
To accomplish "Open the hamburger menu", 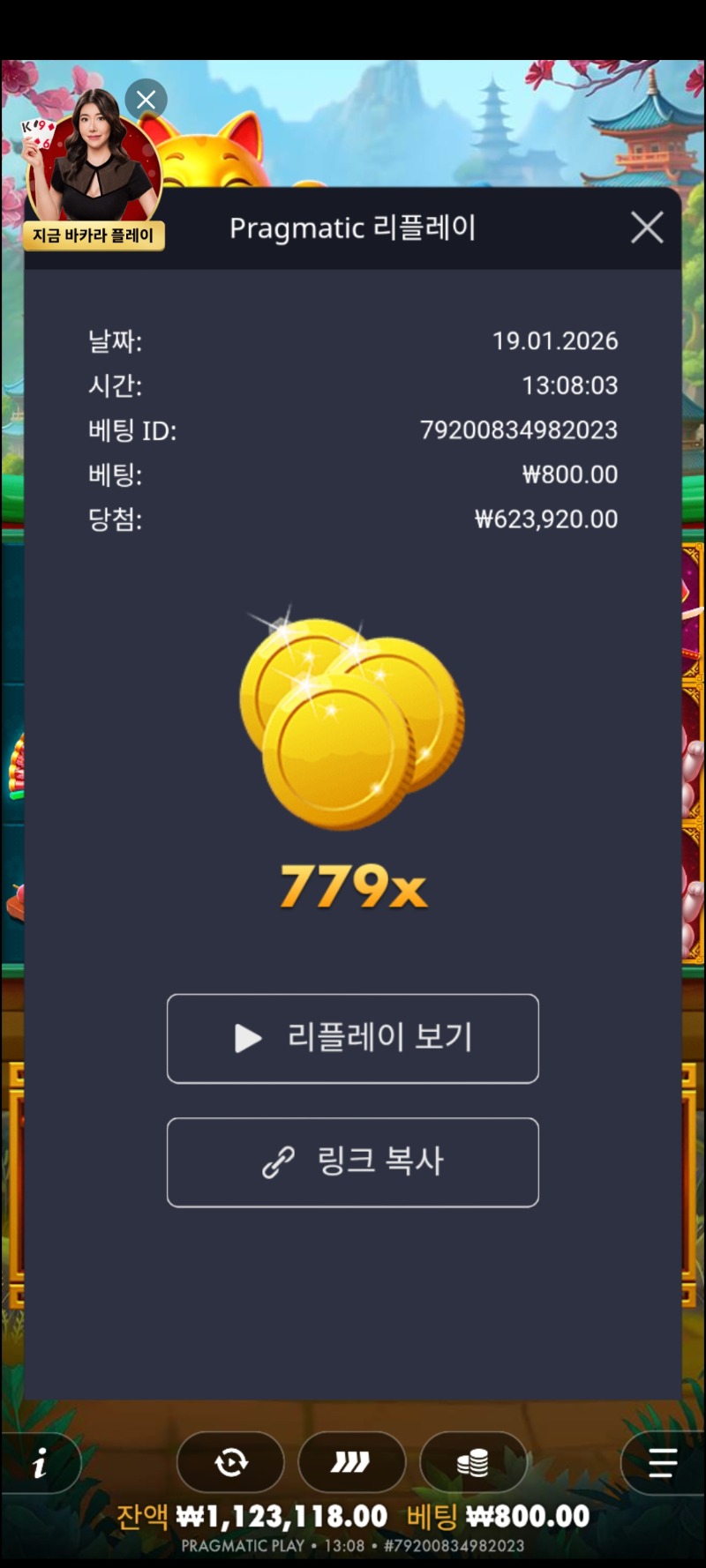I will 662,1463.
